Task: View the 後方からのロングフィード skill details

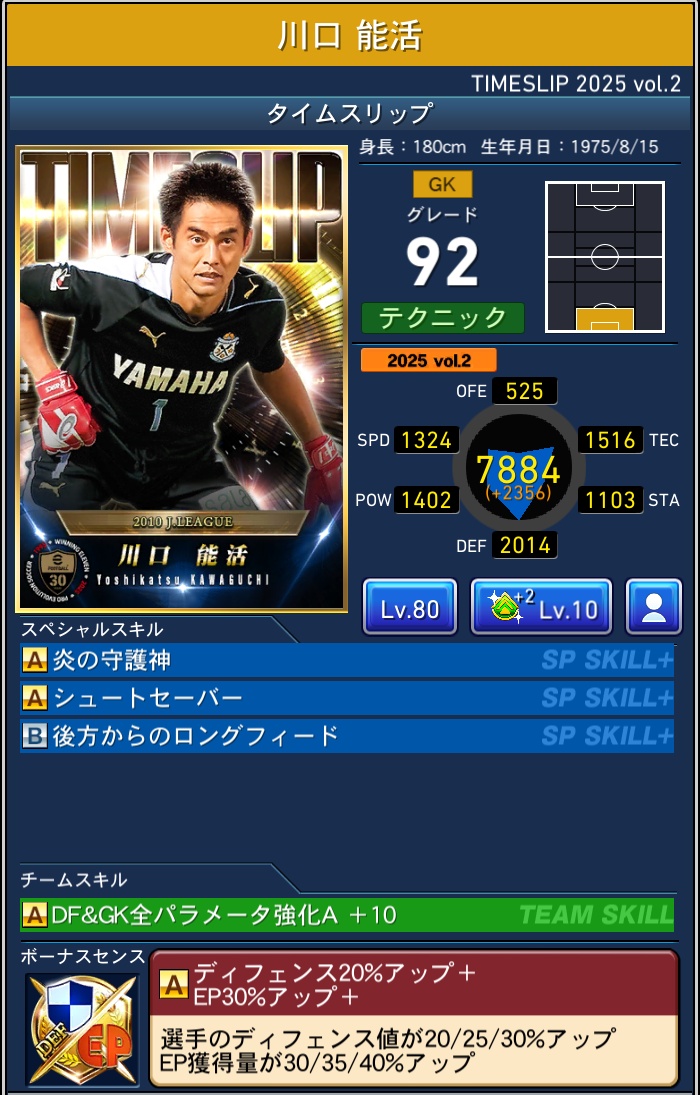Action: click(346, 736)
